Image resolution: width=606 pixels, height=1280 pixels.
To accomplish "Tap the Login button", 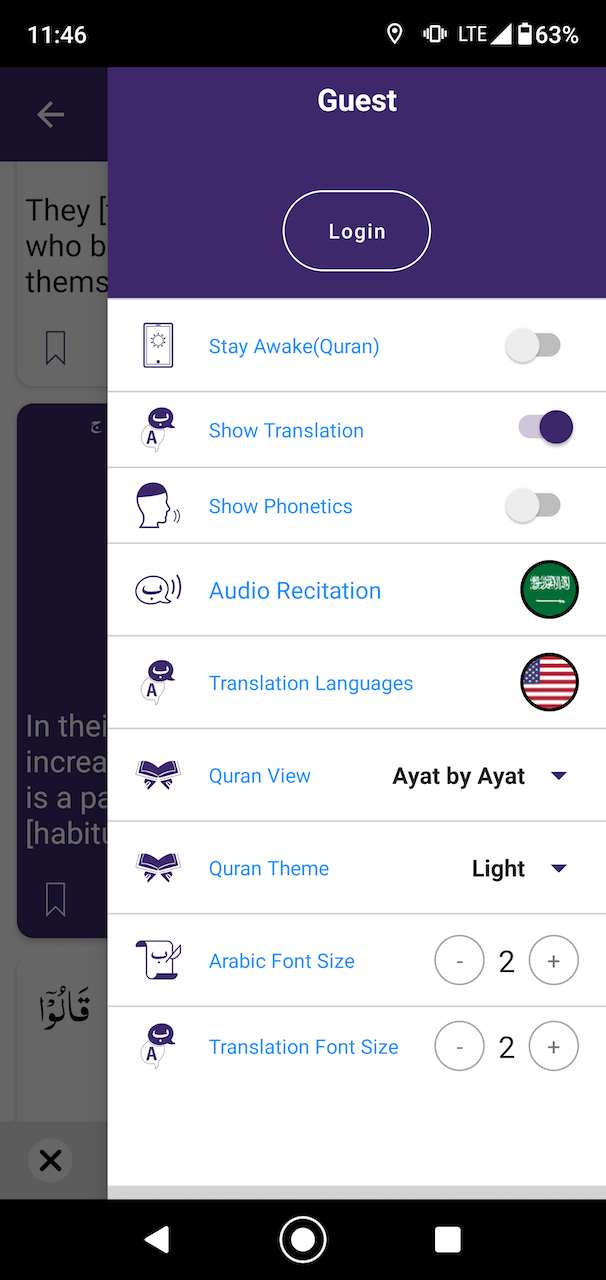I will 357,231.
